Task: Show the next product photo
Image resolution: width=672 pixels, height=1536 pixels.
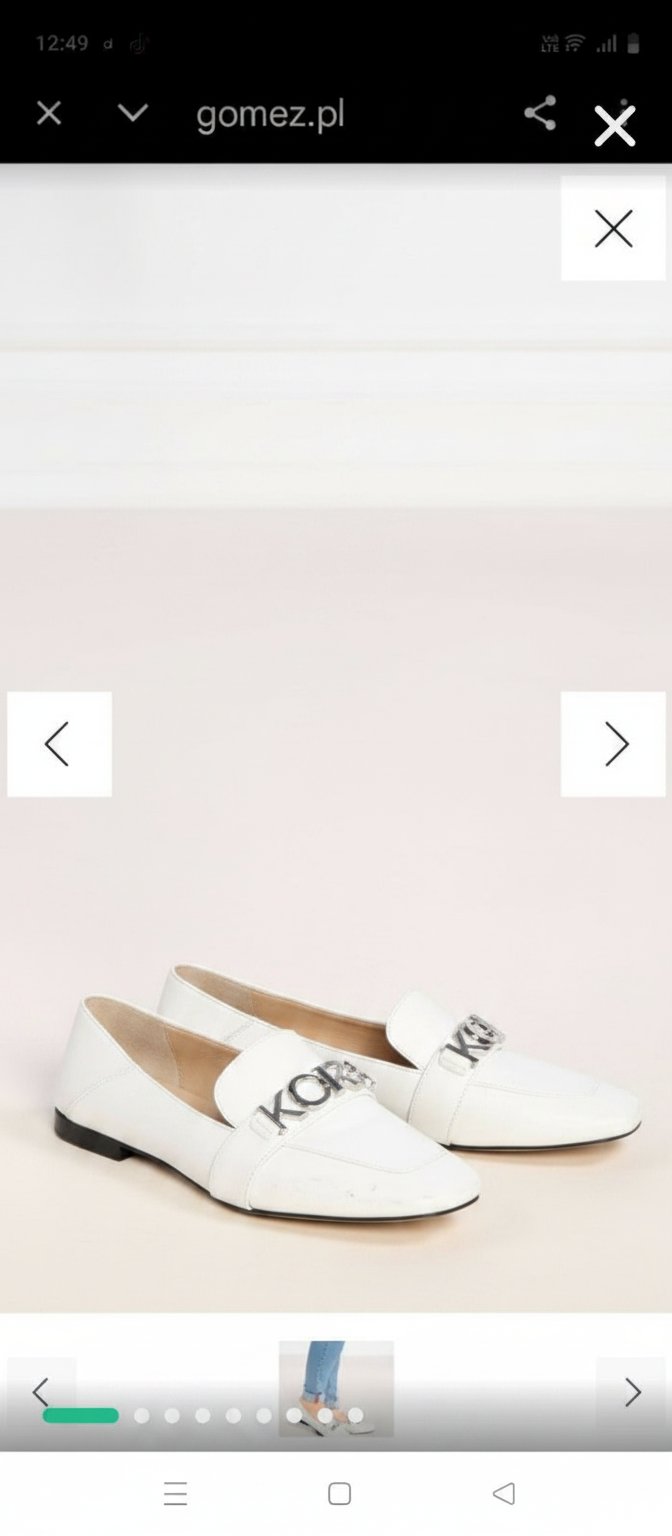Action: pyautogui.click(x=613, y=744)
